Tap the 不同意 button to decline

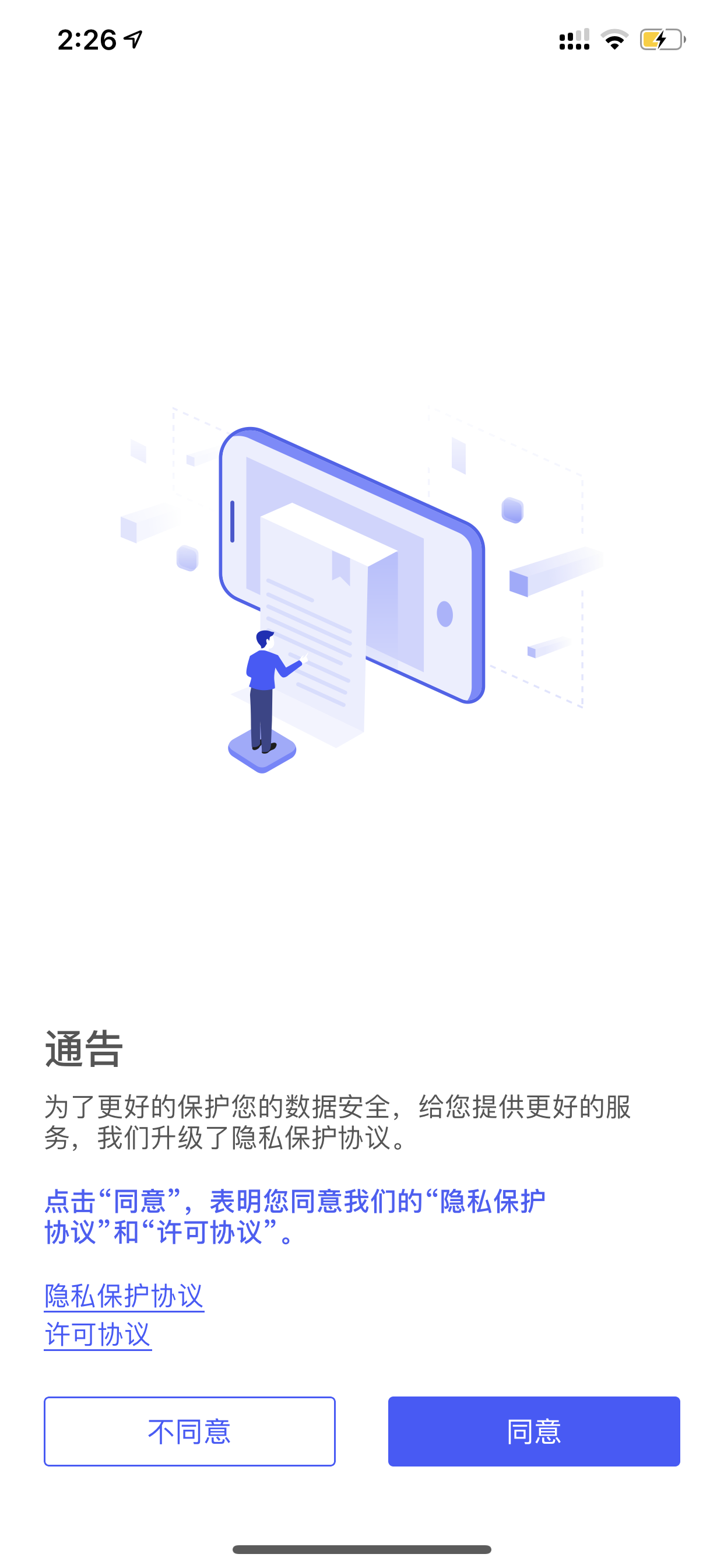tap(189, 1431)
